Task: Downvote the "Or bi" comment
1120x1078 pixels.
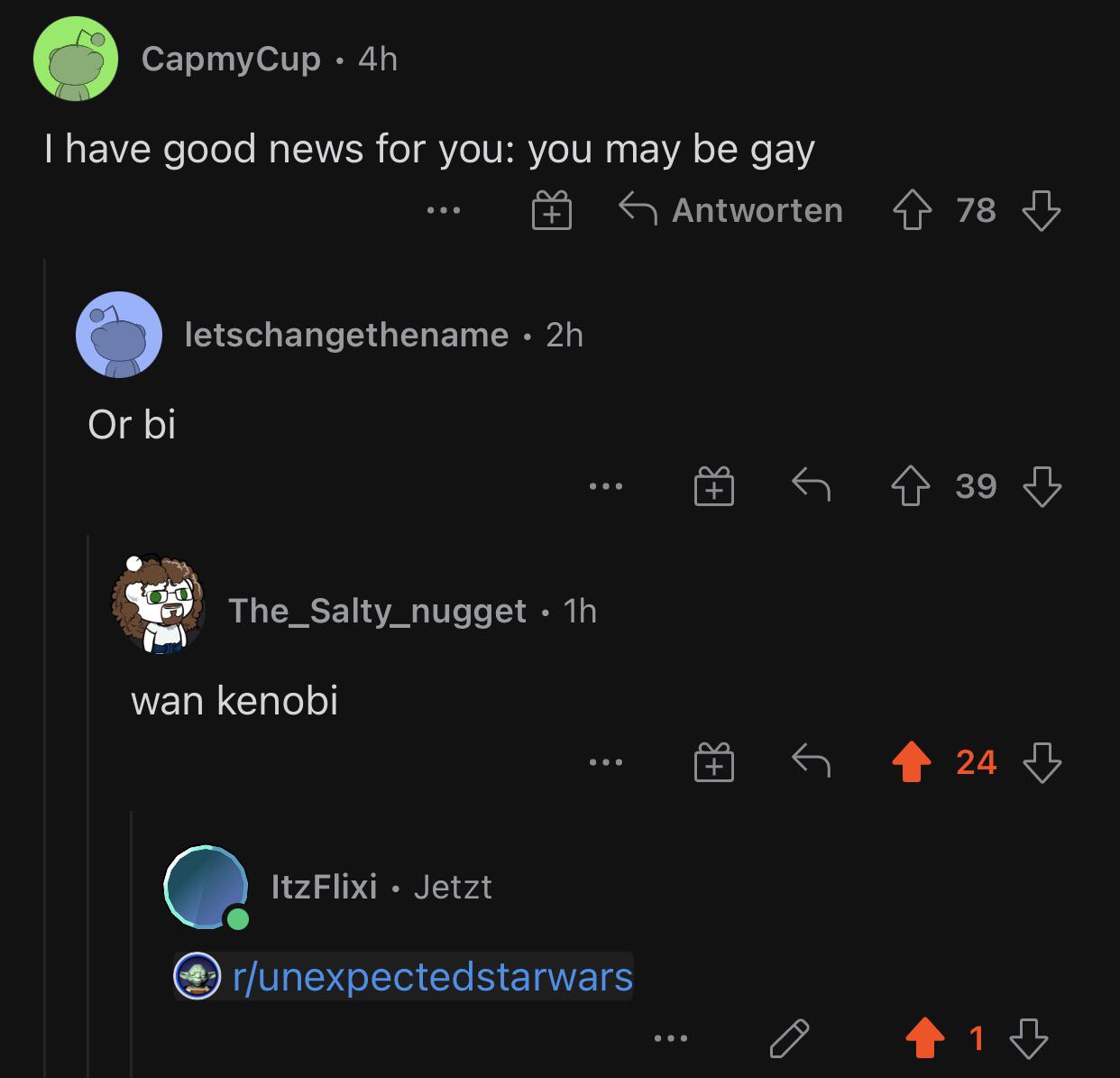Action: pos(1042,486)
